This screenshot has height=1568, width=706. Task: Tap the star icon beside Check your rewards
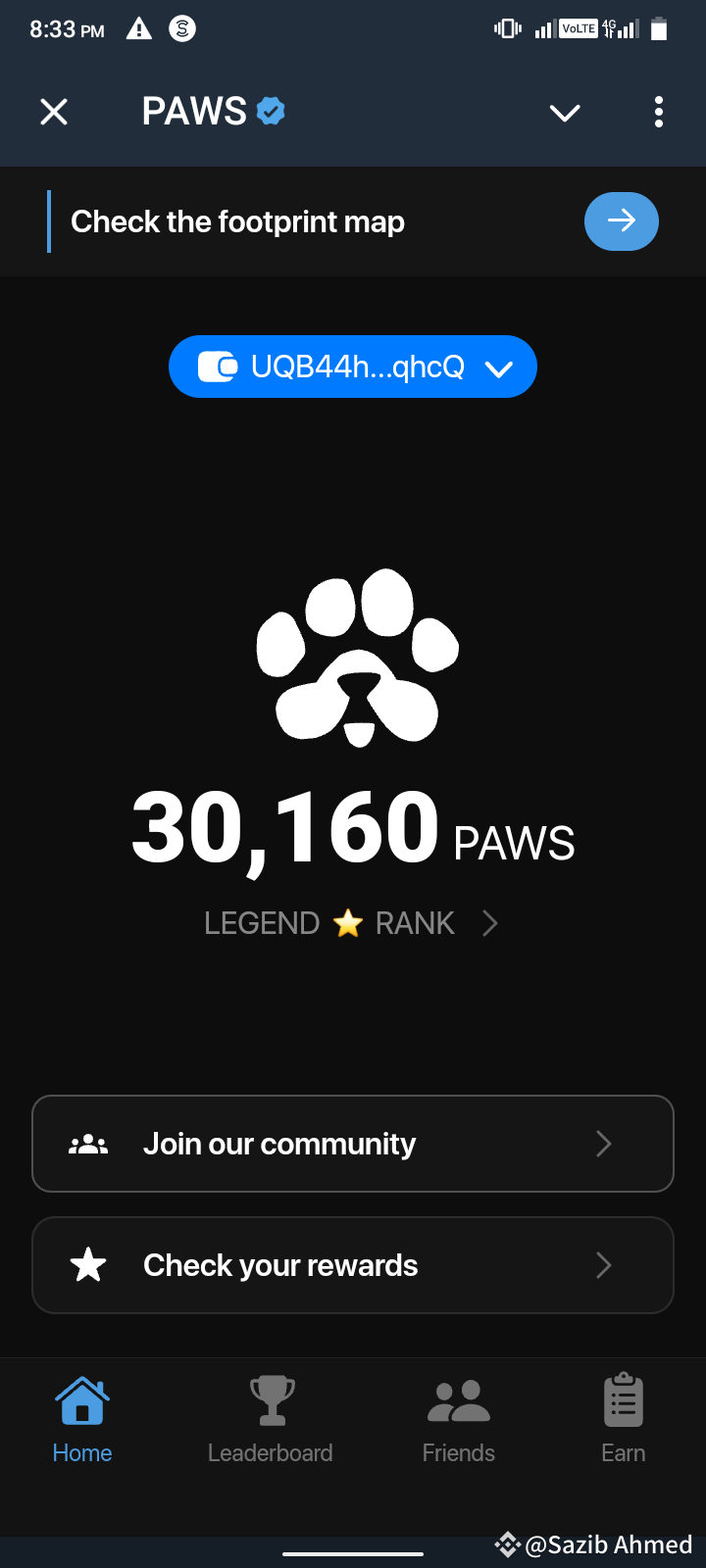tap(87, 1264)
